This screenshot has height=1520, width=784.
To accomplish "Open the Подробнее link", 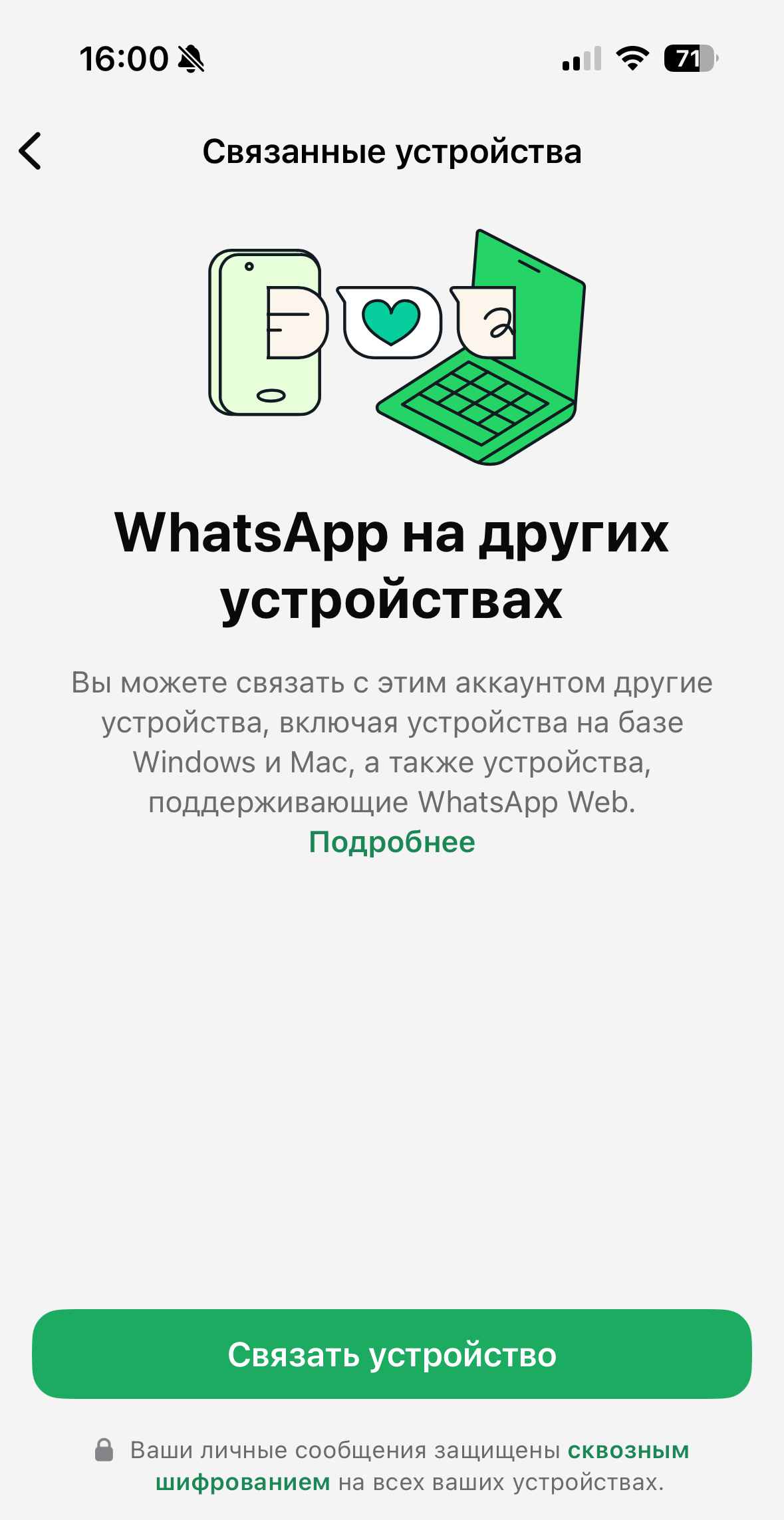I will point(392,842).
